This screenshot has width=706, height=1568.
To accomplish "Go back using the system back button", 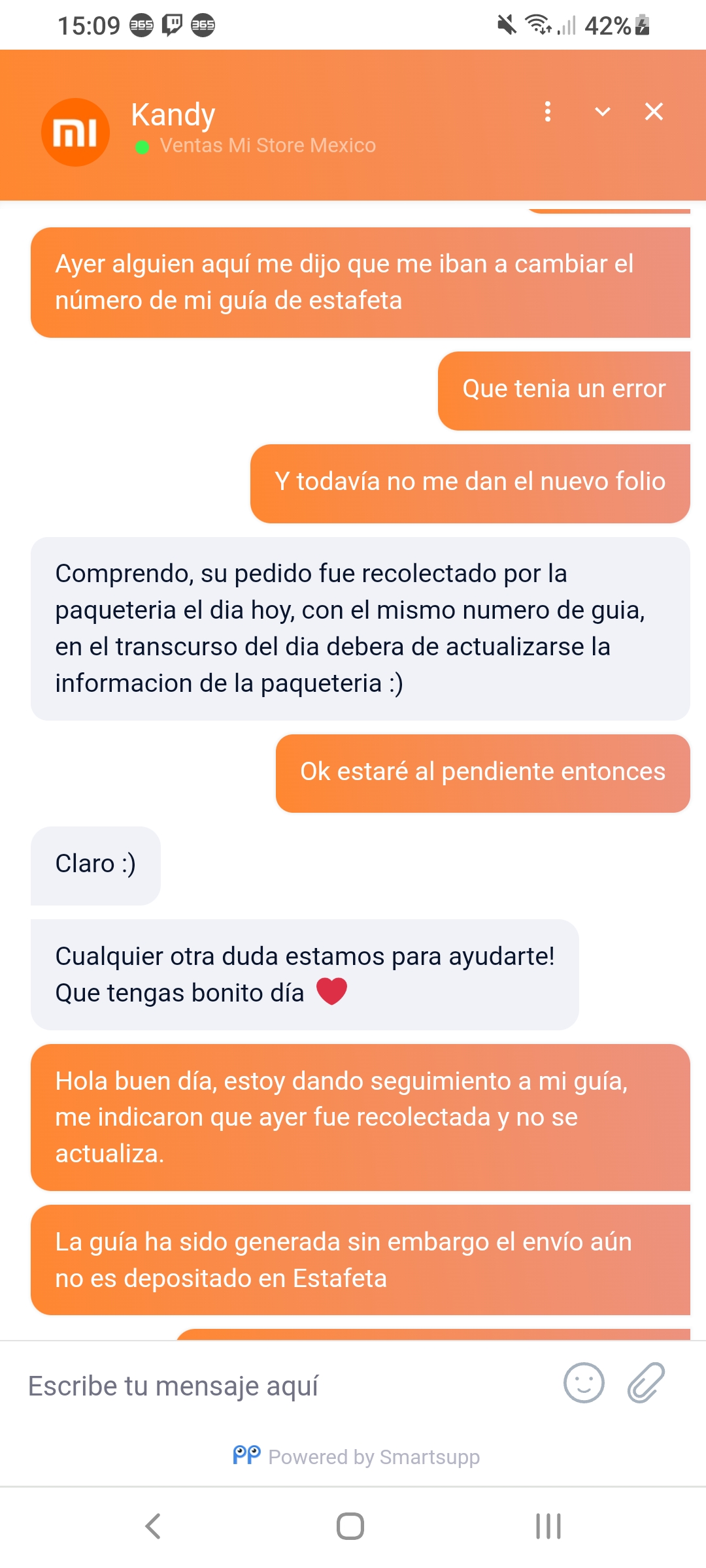I will [x=153, y=1527].
